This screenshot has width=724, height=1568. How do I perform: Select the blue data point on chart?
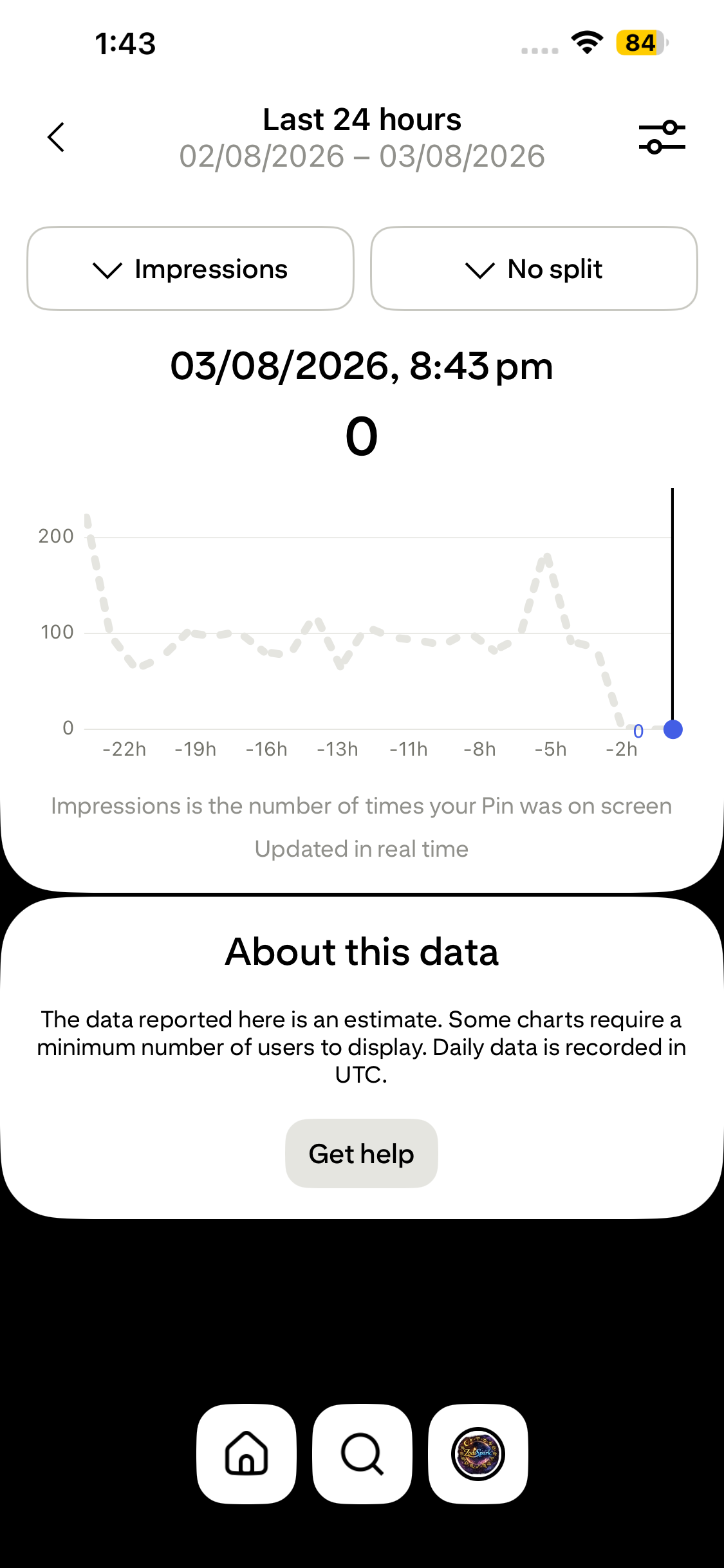coord(673,729)
